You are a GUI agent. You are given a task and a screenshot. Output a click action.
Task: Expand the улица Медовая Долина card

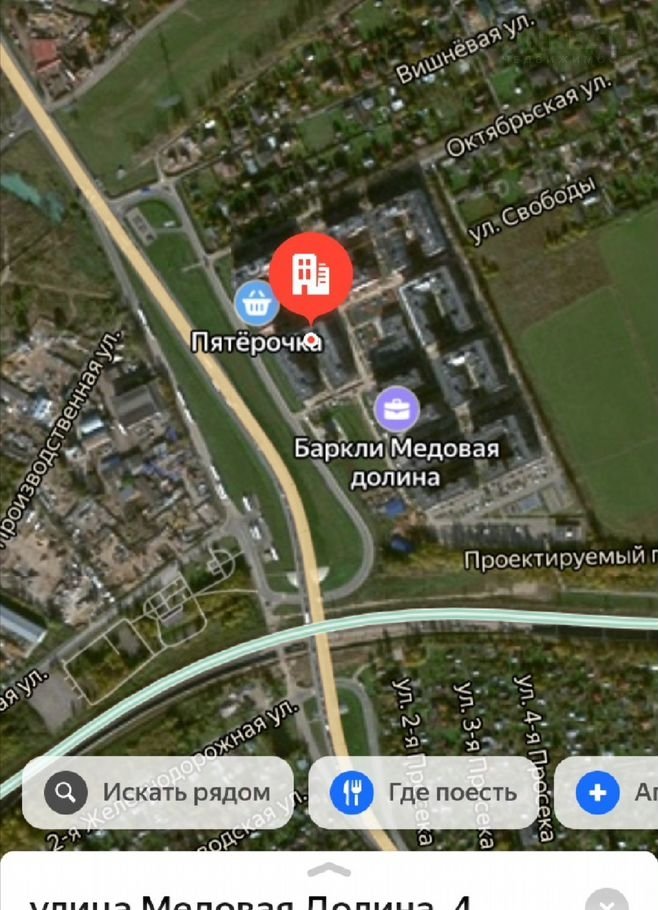tap(329, 869)
